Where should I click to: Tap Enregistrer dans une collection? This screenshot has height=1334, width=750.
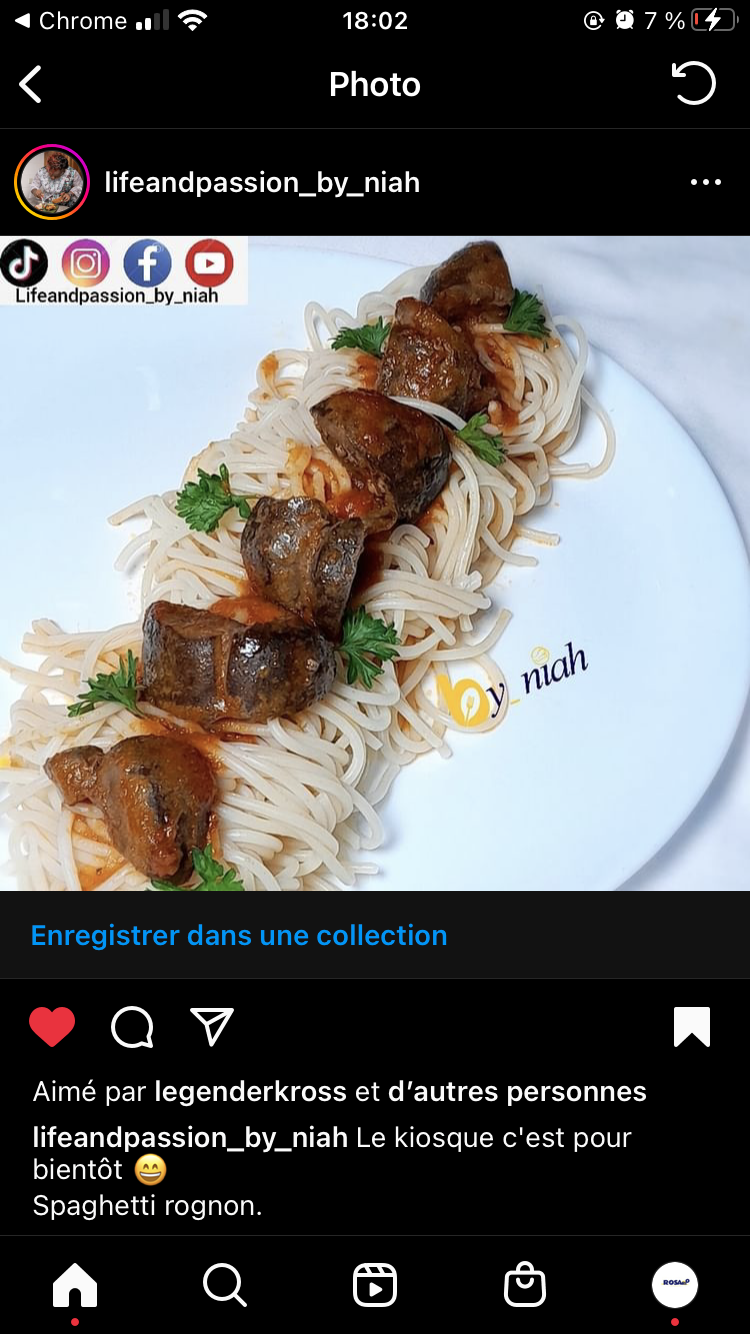click(239, 936)
